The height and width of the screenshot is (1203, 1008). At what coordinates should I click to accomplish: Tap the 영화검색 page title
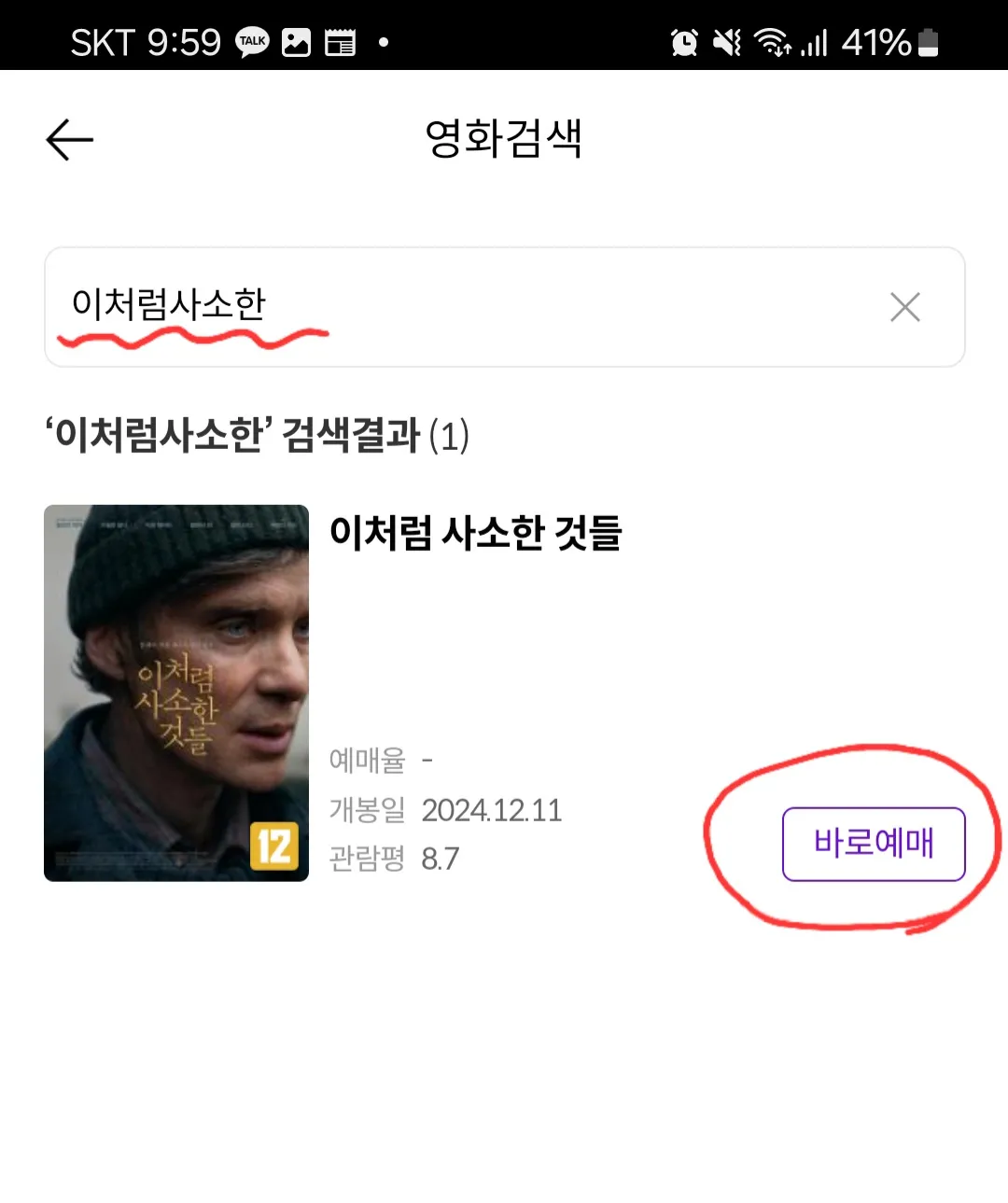pos(504,139)
